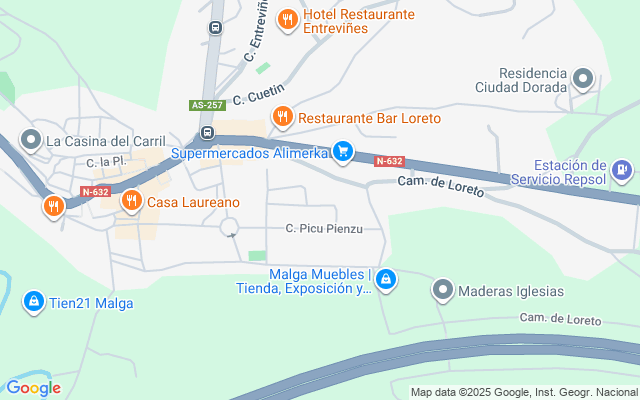Select Malga Muebles store marker
This screenshot has width=640, height=400.
386,282
